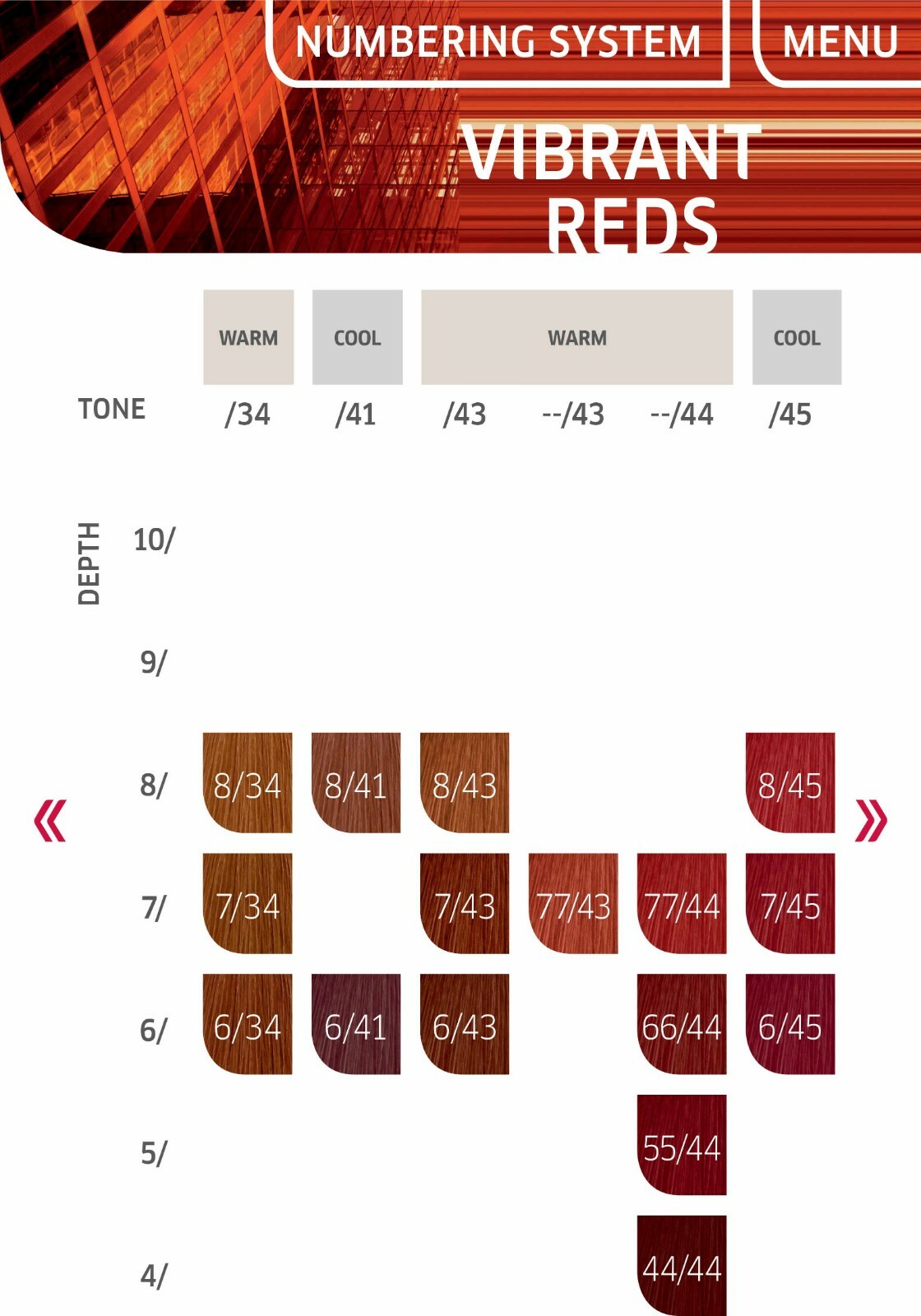Screen dimensions: 921x1316
Task: Select the 55/44 shade swatch
Action: pos(682,1145)
